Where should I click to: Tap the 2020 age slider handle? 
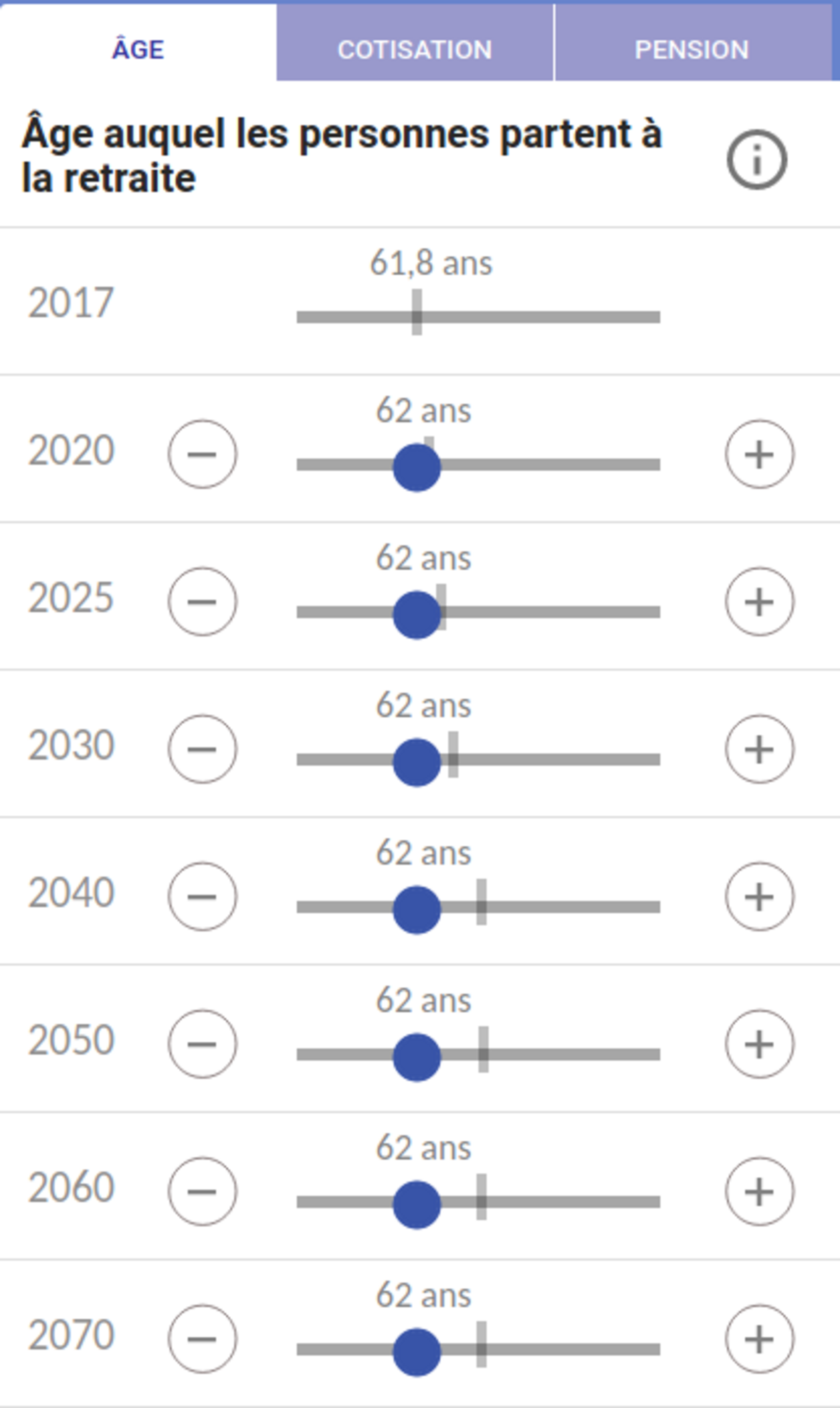click(417, 468)
